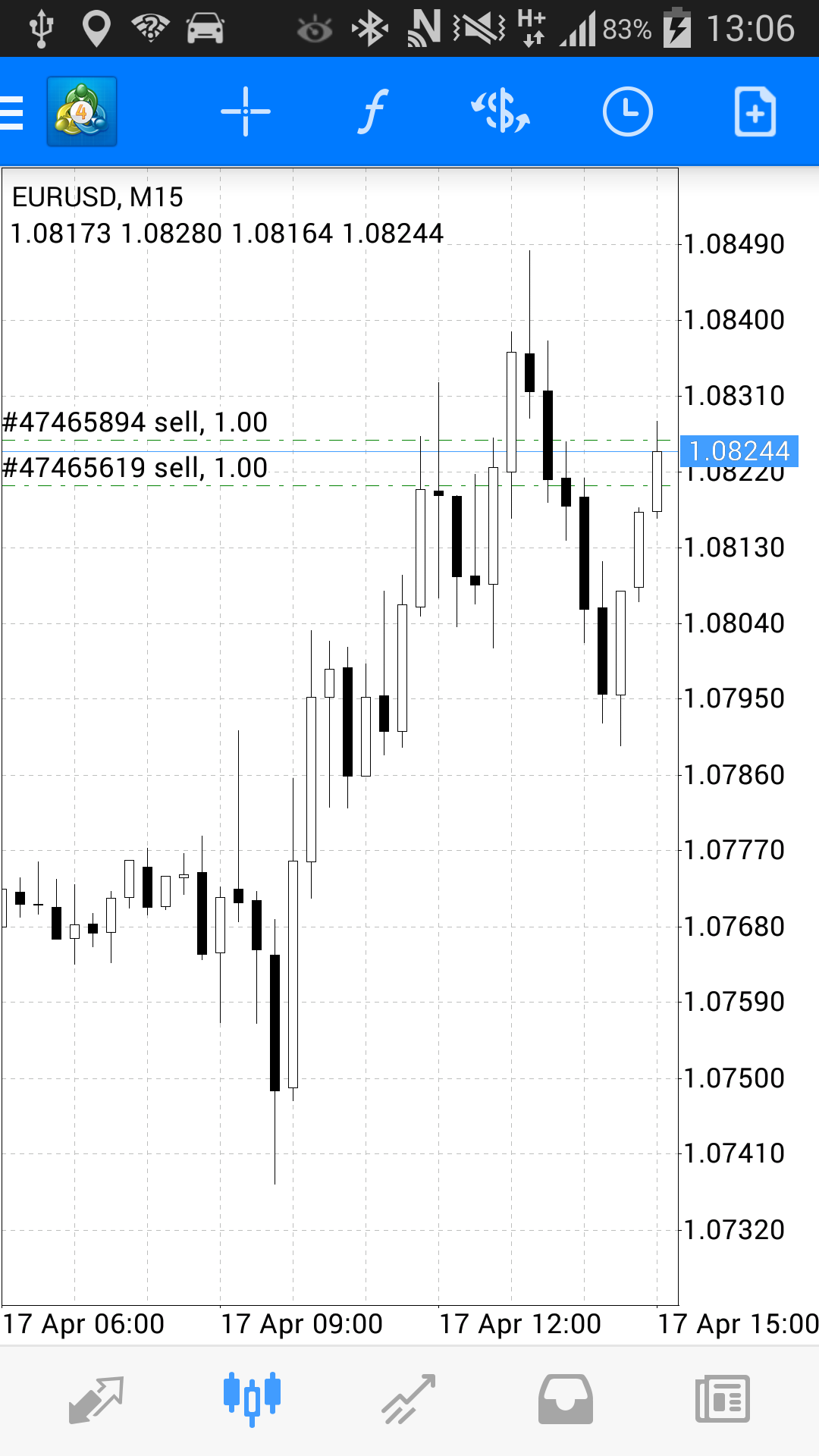
Task: Switch to the Quotes tab
Action: click(96, 1400)
